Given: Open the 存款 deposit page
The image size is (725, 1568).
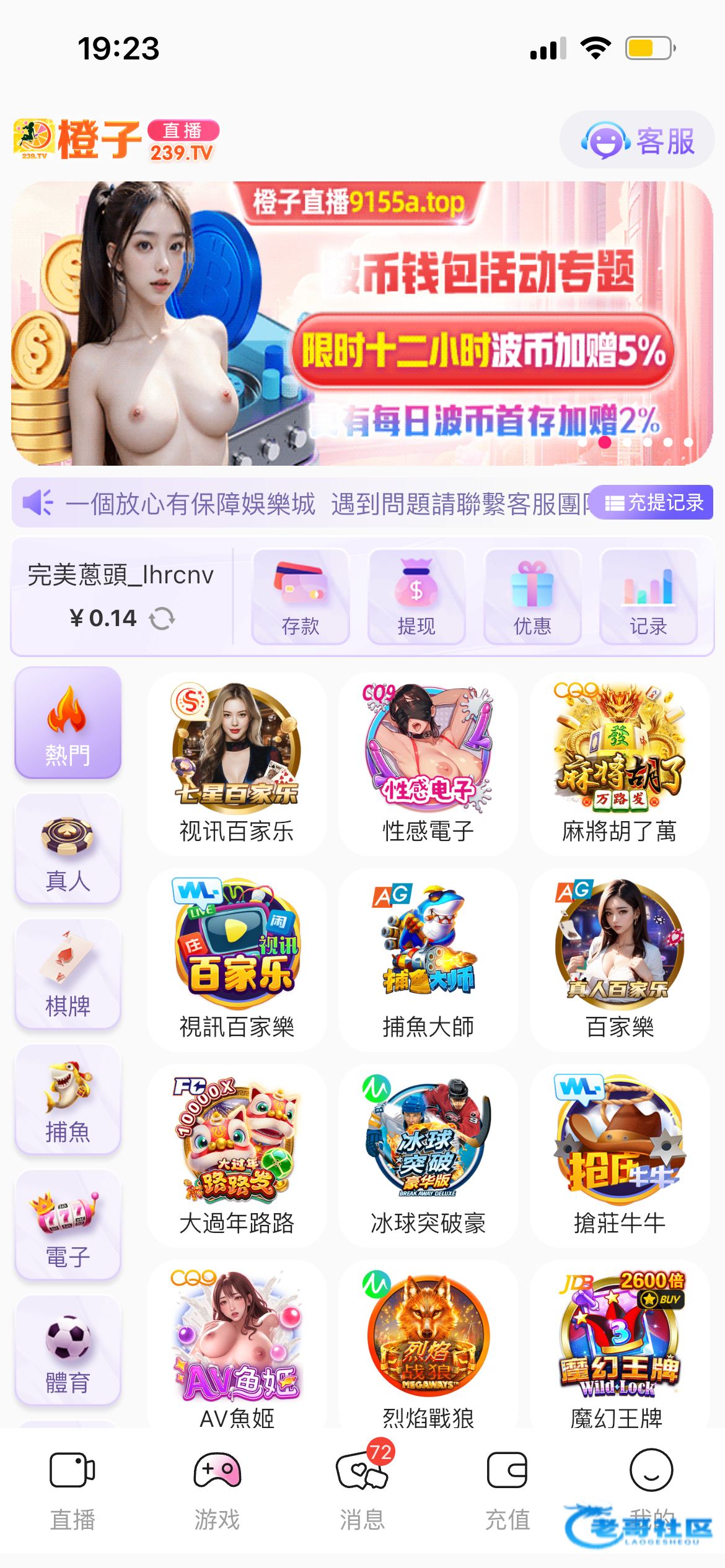Looking at the screenshot, I should (x=301, y=597).
